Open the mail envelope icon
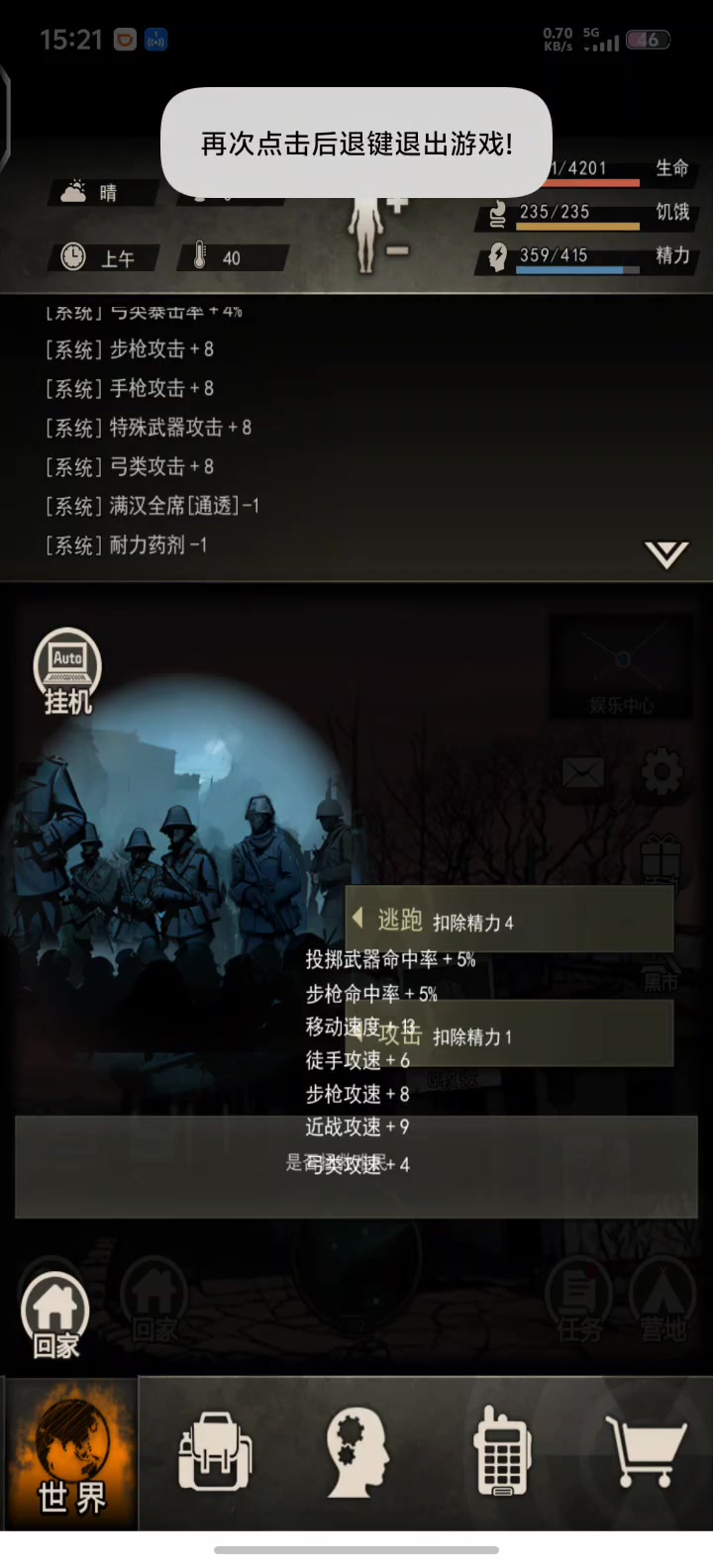The height and width of the screenshot is (1568, 713). pos(583,772)
